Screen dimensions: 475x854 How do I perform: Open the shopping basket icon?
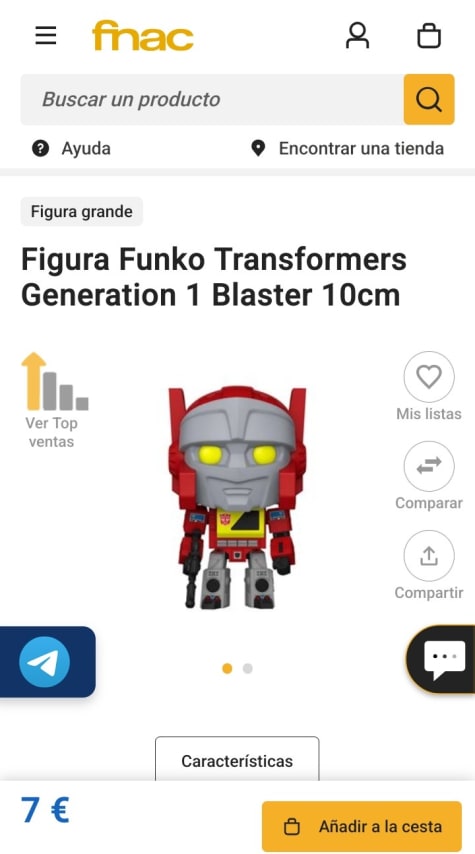tap(429, 35)
